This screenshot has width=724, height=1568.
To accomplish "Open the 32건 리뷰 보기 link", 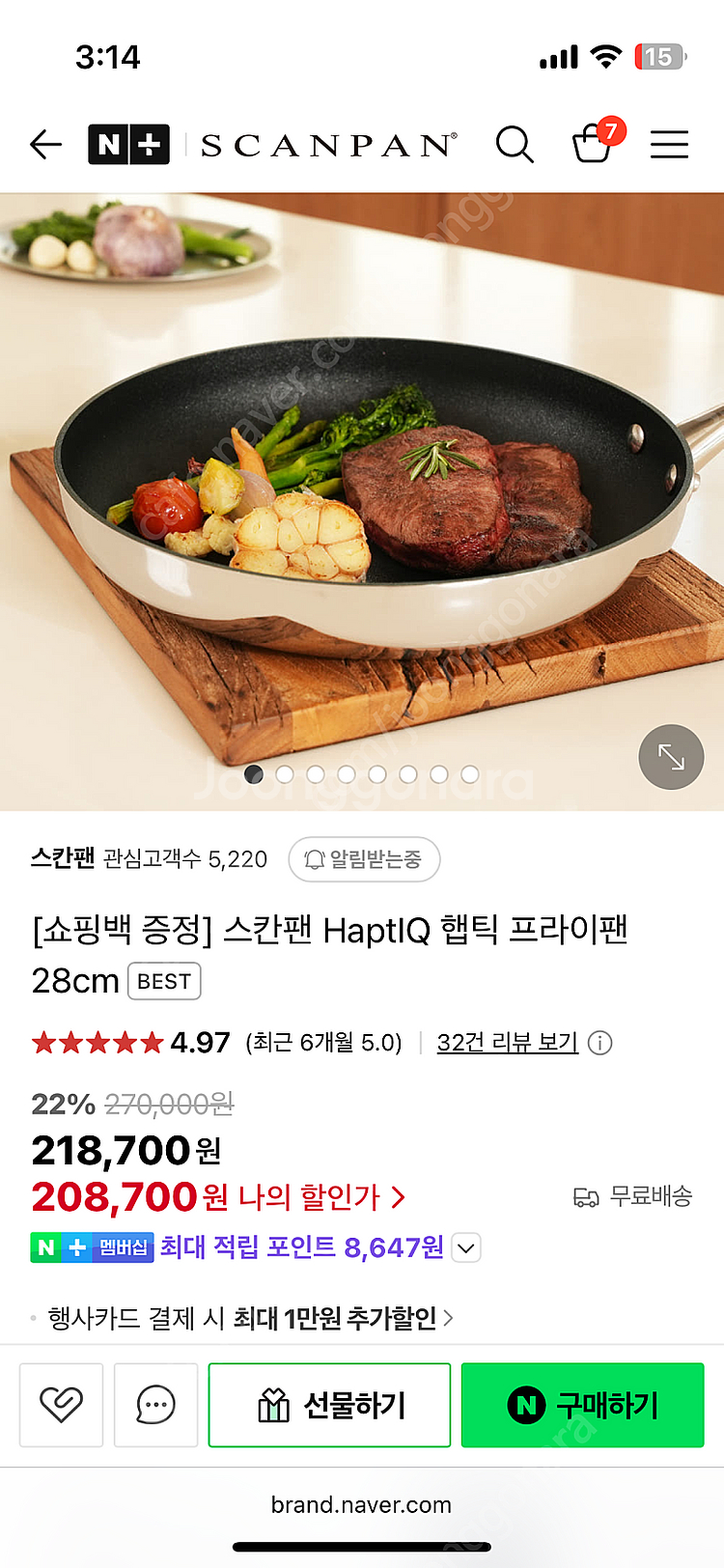I will pyautogui.click(x=507, y=1043).
